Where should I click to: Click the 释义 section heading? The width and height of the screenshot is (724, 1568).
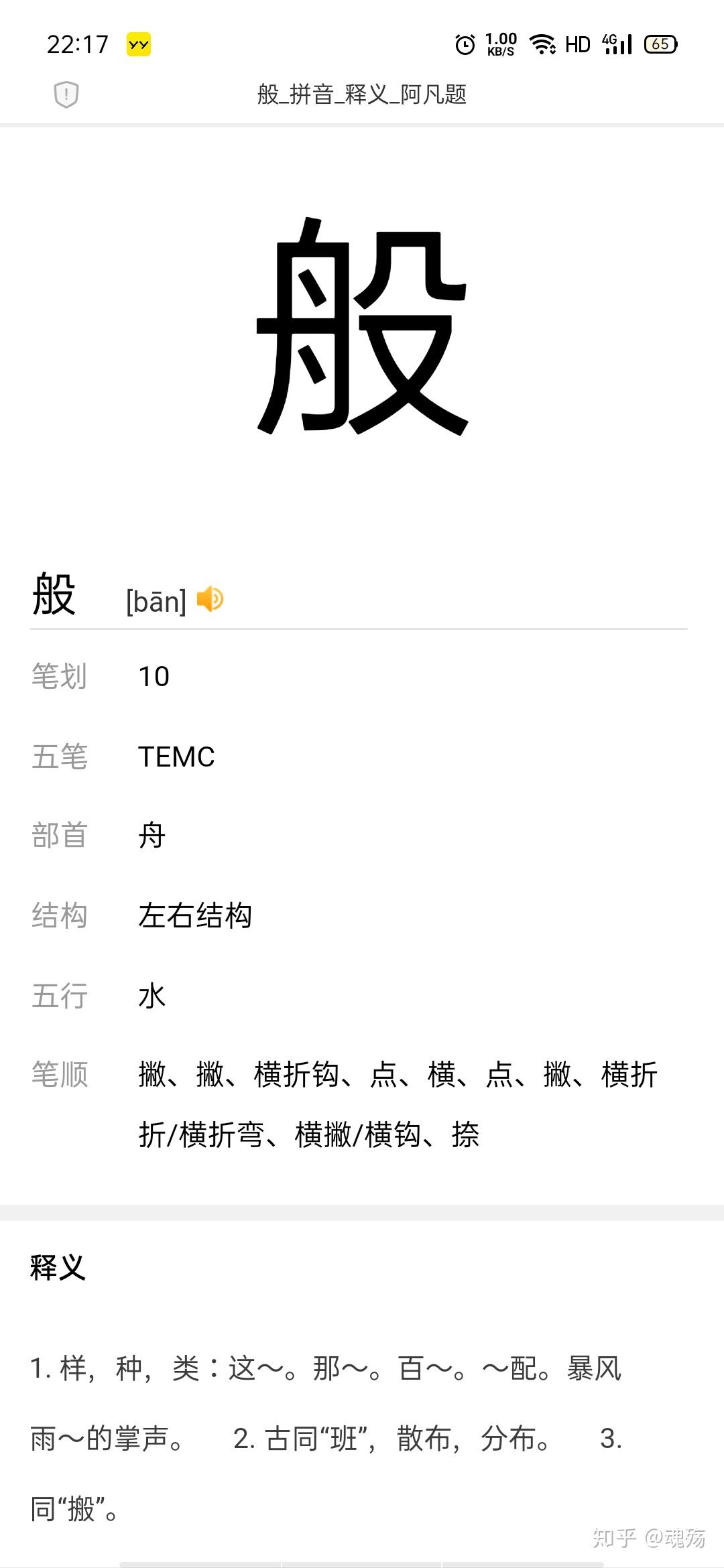pyautogui.click(x=57, y=1267)
